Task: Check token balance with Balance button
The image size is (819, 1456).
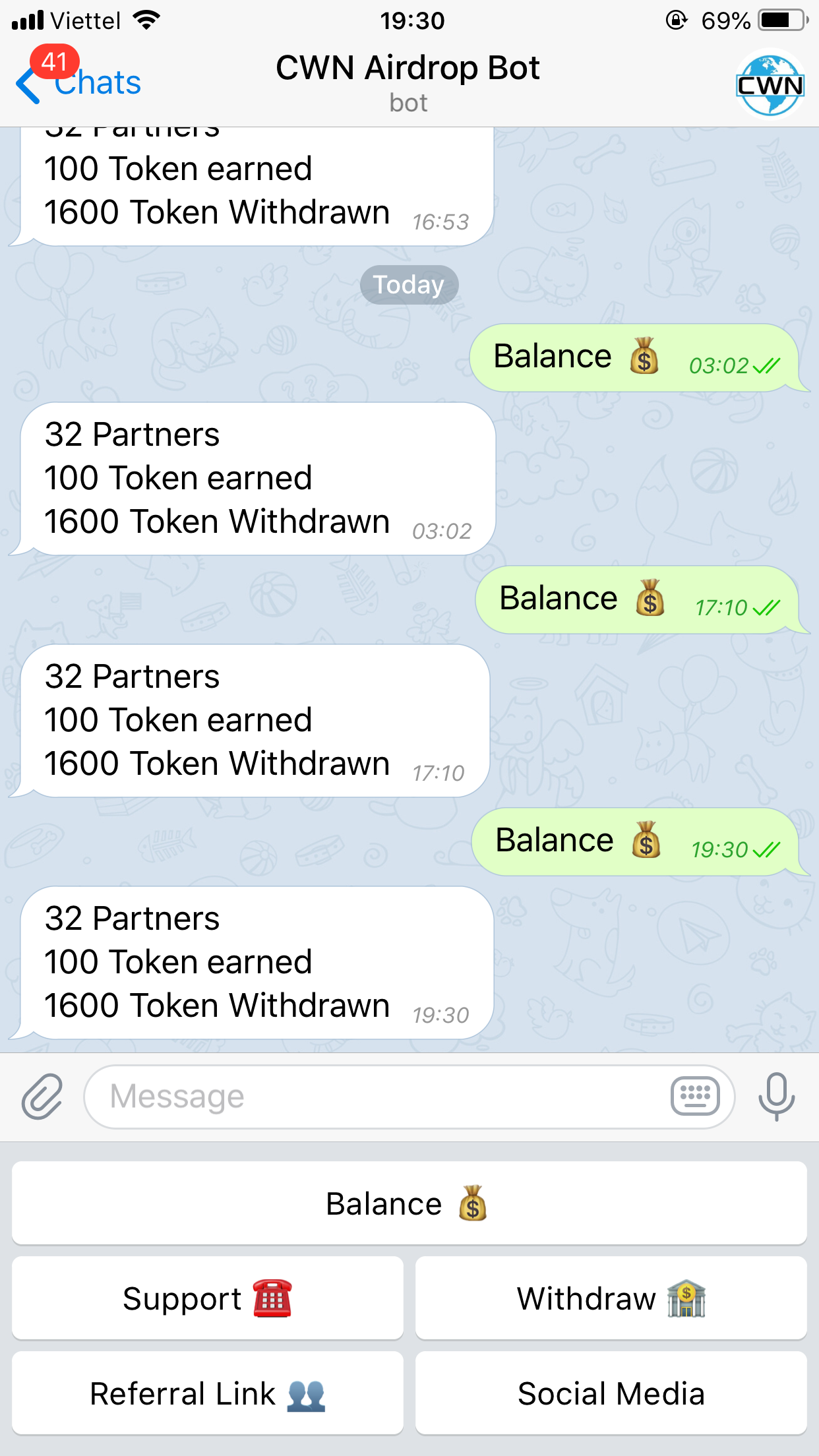Action: point(409,1203)
